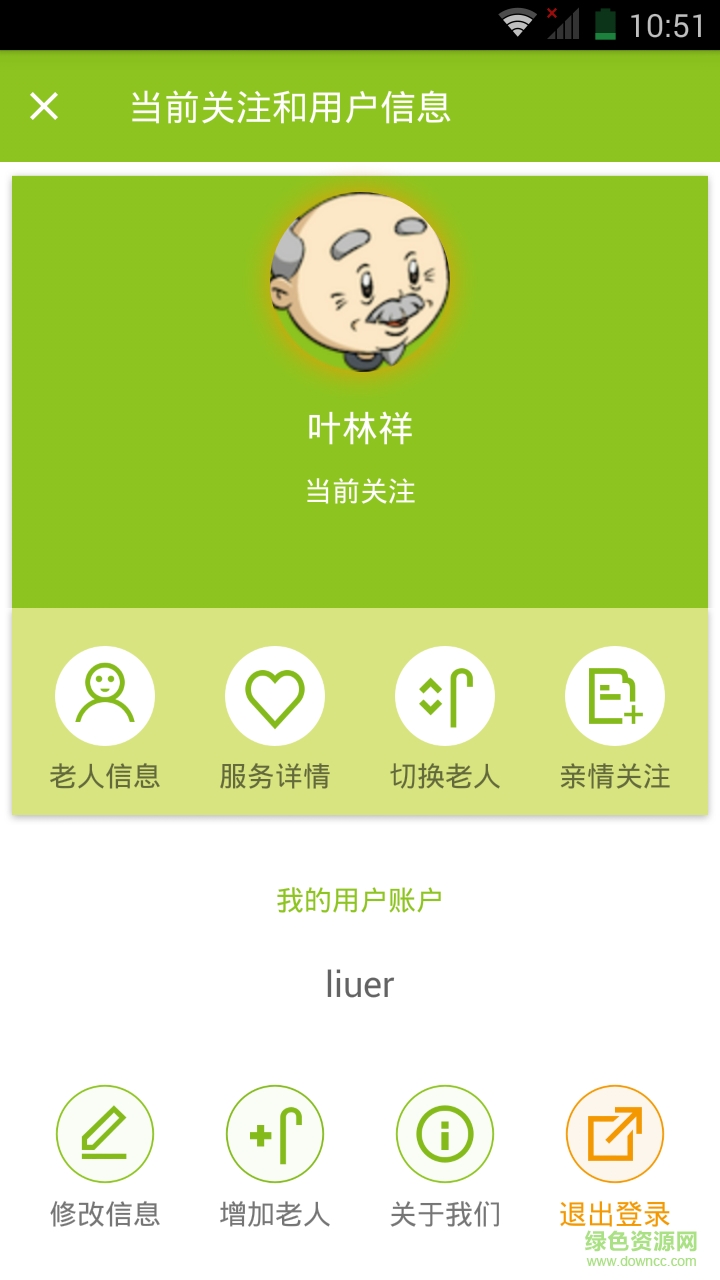Select the 服务详情 text label
Viewport: 720px width, 1280px height.
pyautogui.click(x=275, y=775)
